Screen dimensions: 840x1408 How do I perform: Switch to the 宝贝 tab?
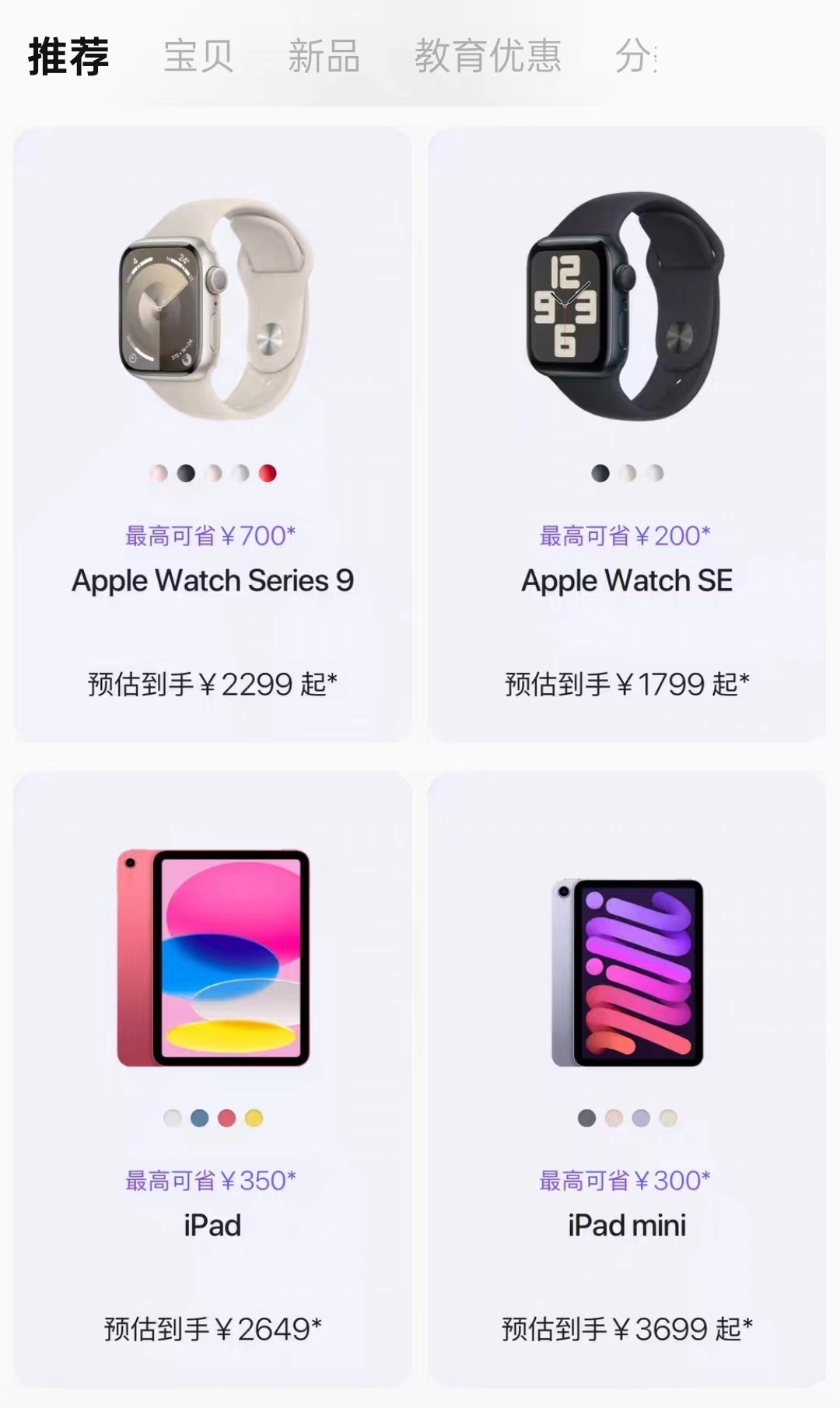[x=198, y=56]
